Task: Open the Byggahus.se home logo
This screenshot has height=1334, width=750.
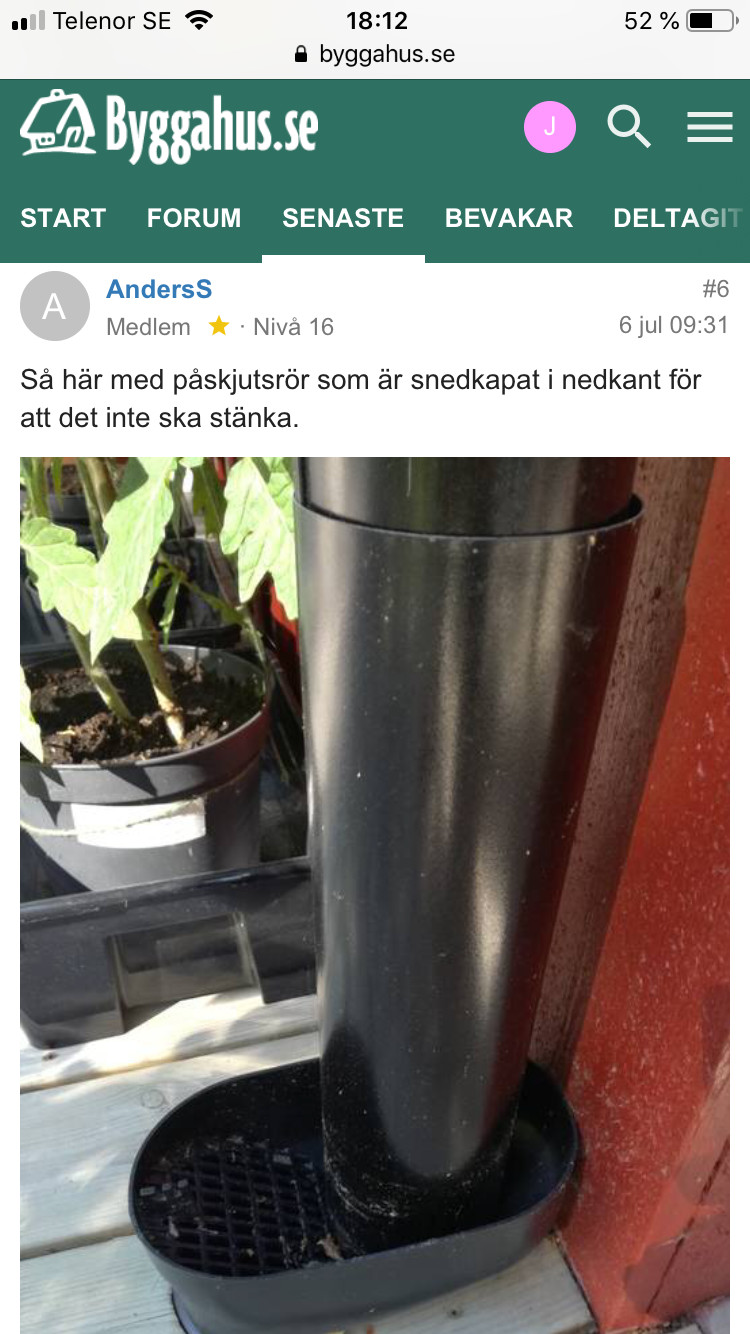Action: click(170, 127)
